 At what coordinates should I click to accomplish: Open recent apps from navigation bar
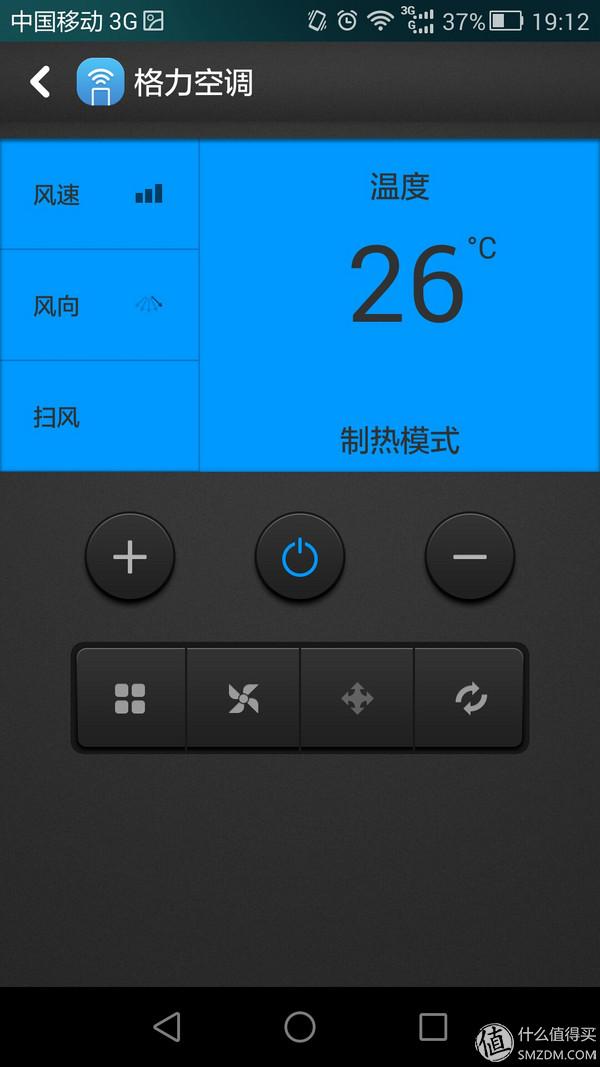coord(433,1026)
